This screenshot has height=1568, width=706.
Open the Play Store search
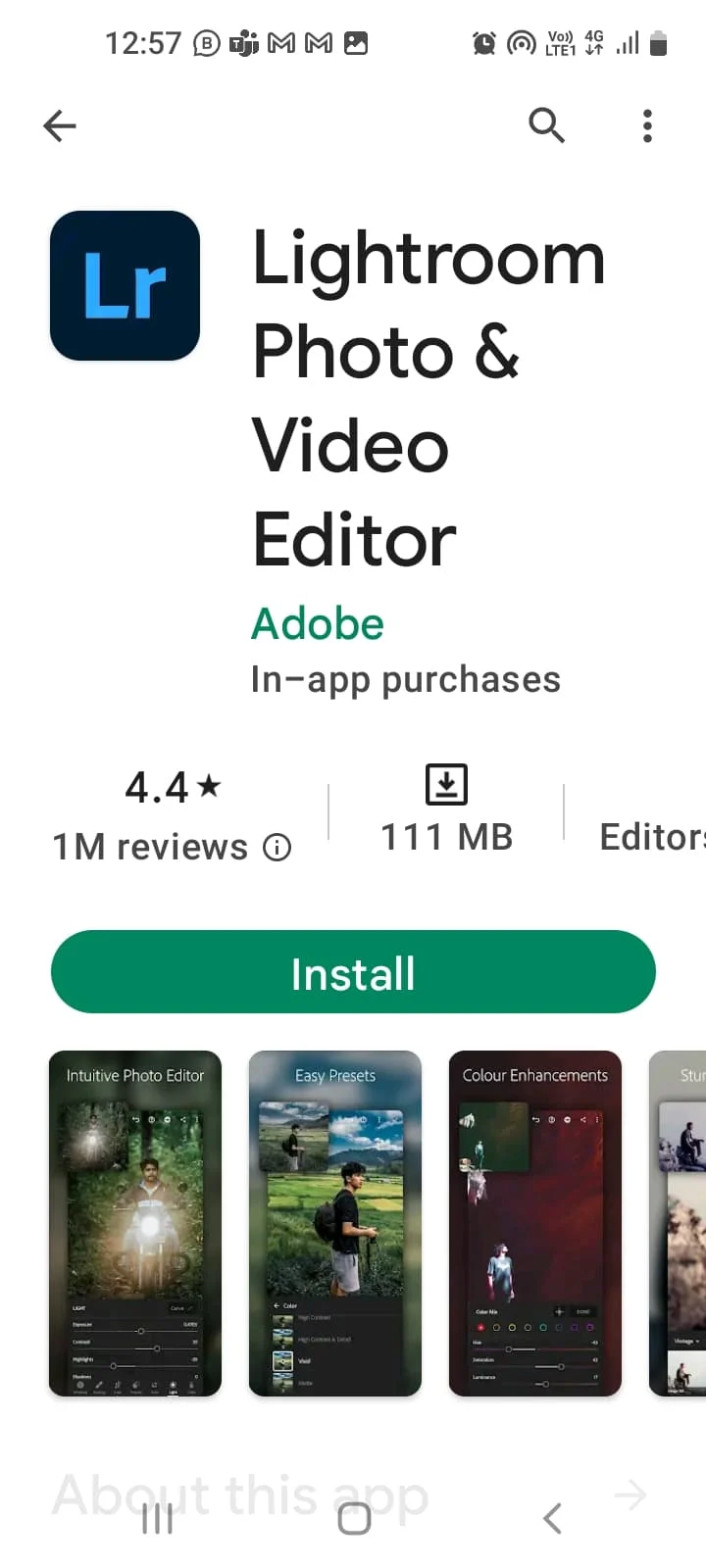coord(546,125)
